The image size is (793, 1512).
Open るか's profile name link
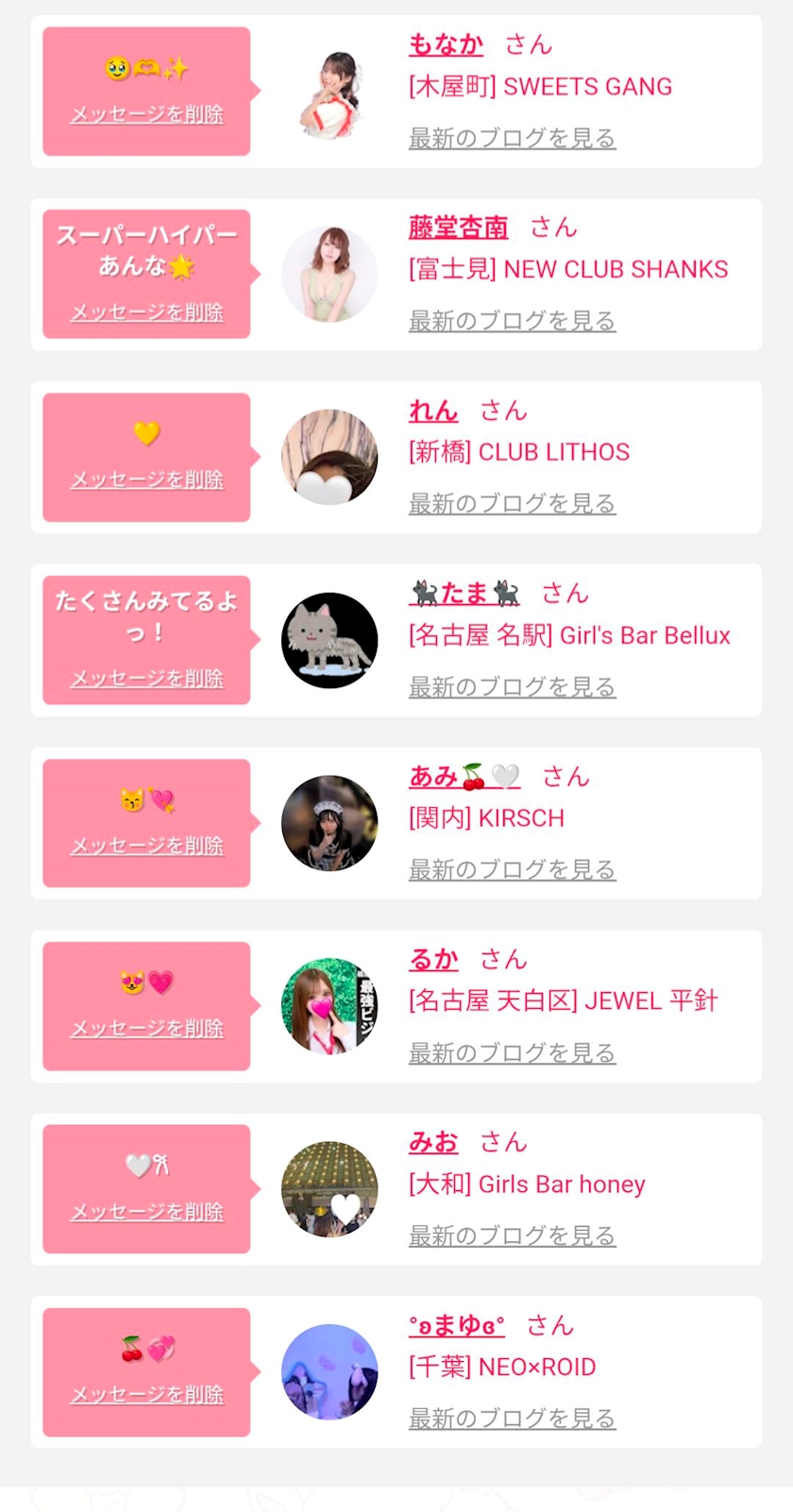[x=433, y=959]
